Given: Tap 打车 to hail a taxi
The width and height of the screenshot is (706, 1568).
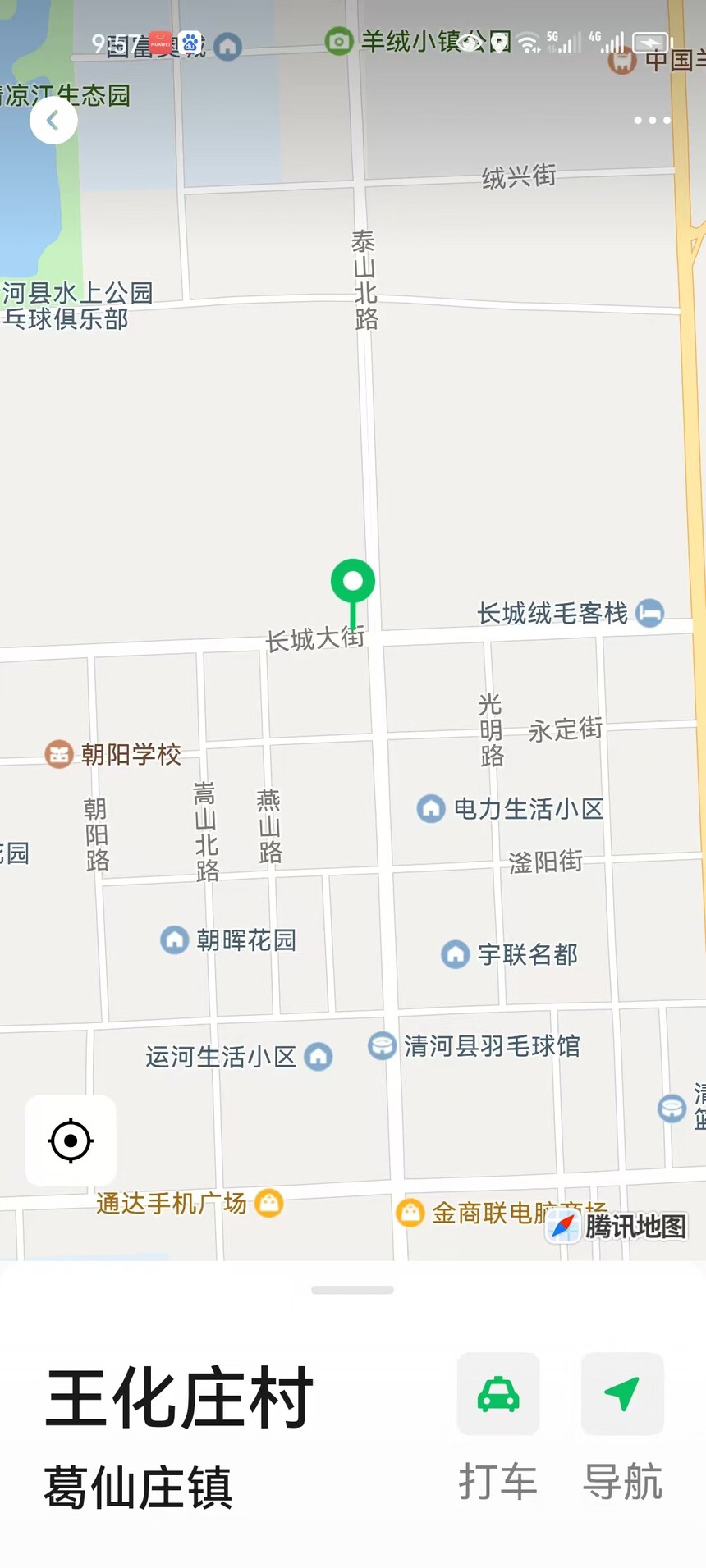Looking at the screenshot, I should (x=498, y=1395).
